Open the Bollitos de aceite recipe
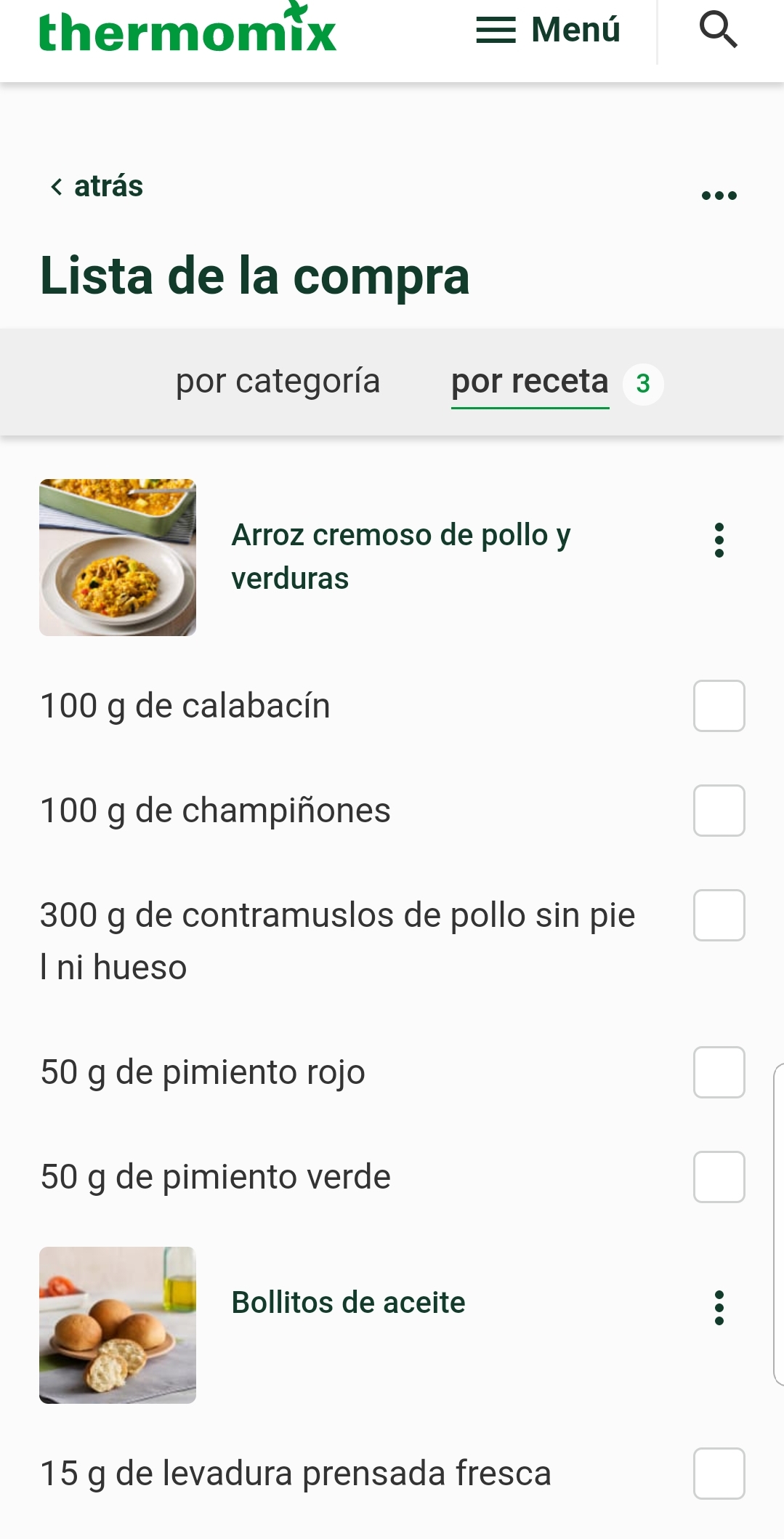This screenshot has height=1539, width=784. click(348, 1302)
